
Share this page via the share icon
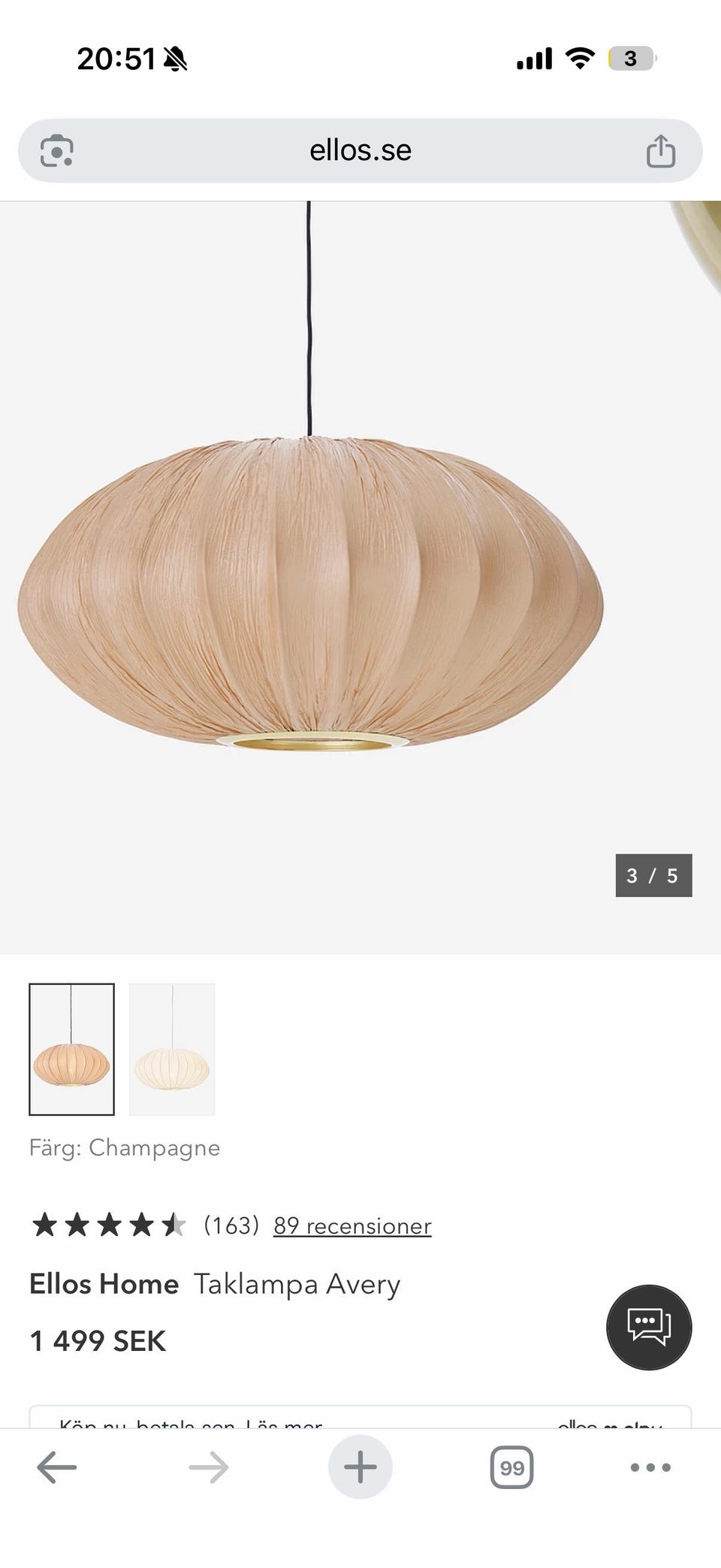tap(660, 151)
